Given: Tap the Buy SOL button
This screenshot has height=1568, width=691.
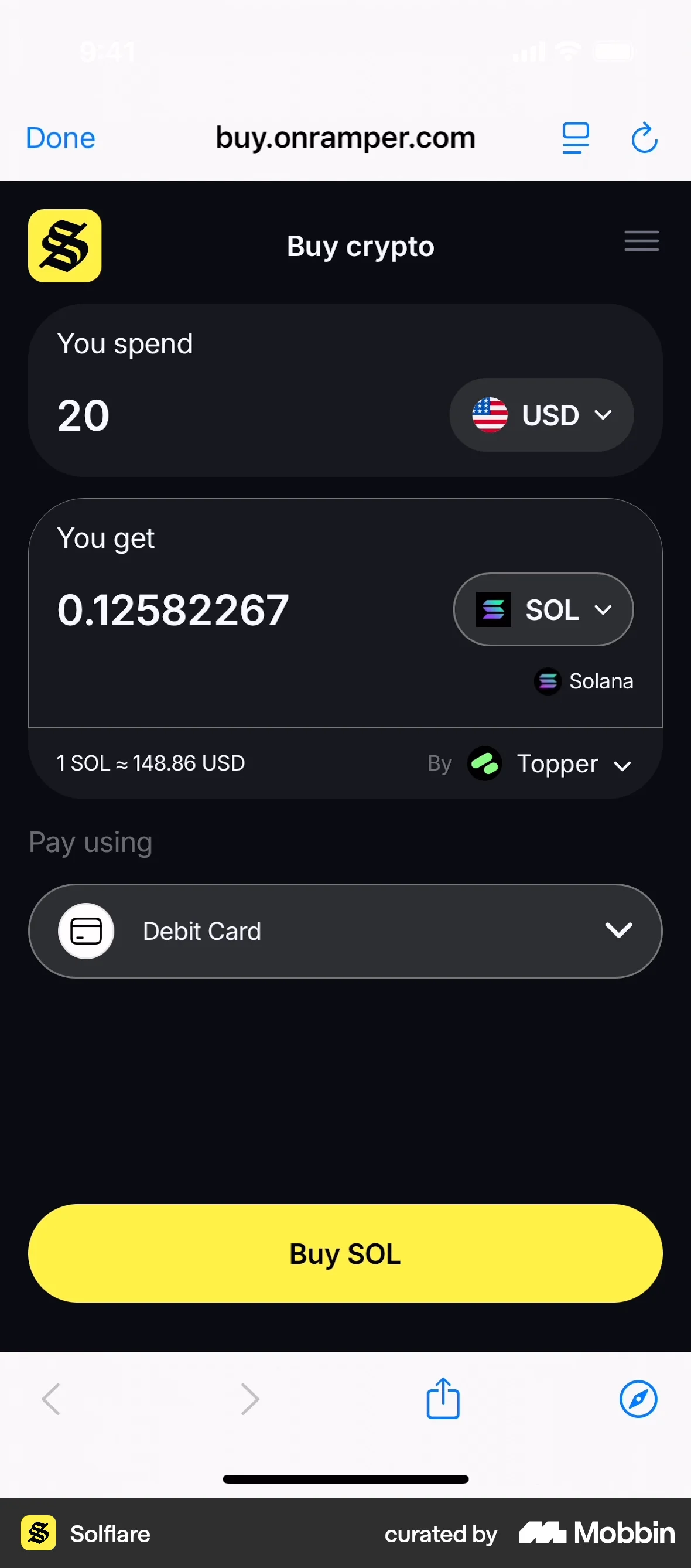Looking at the screenshot, I should pyautogui.click(x=345, y=1254).
